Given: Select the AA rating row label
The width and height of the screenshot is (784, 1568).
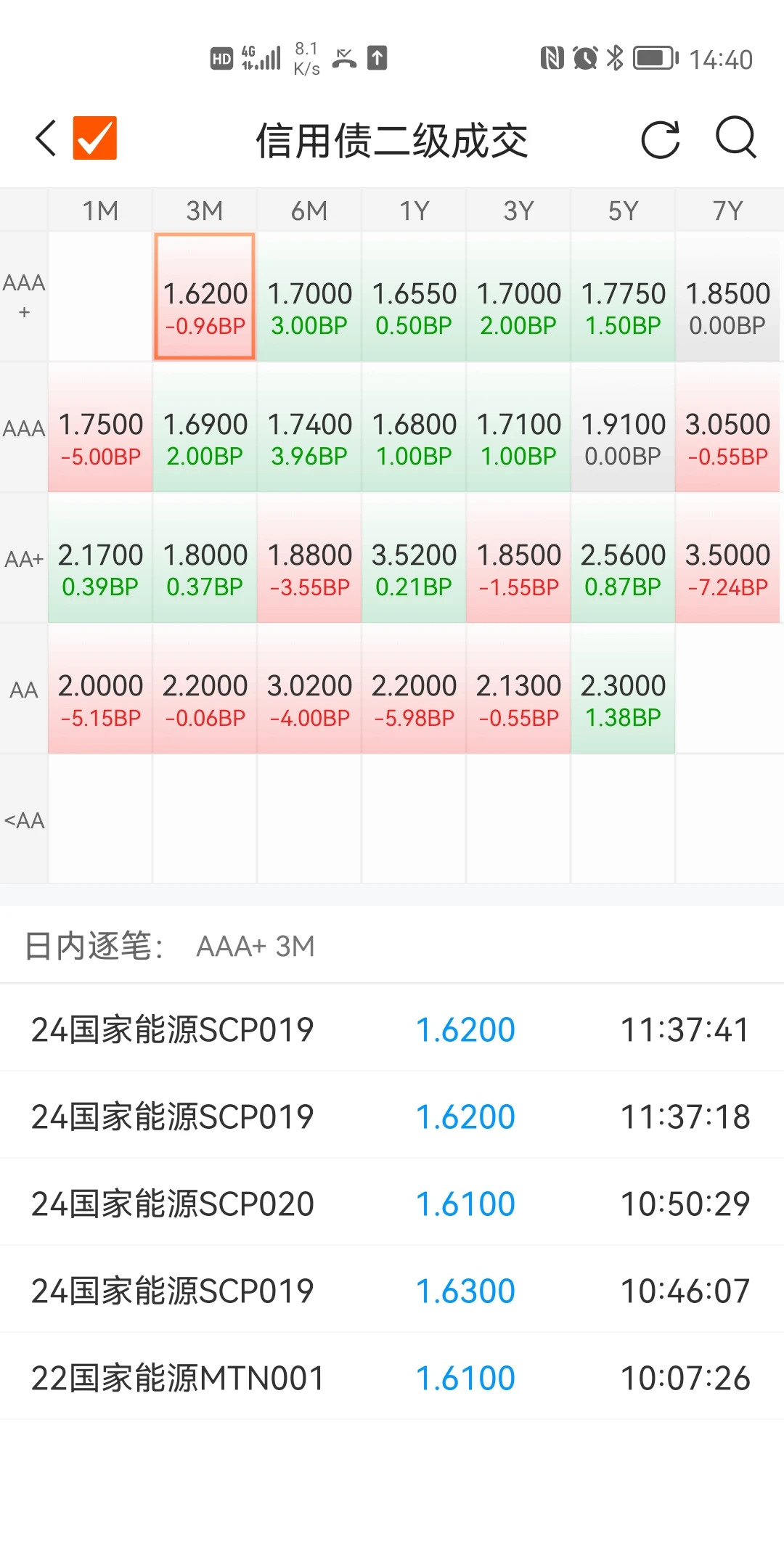Looking at the screenshot, I should [x=23, y=690].
